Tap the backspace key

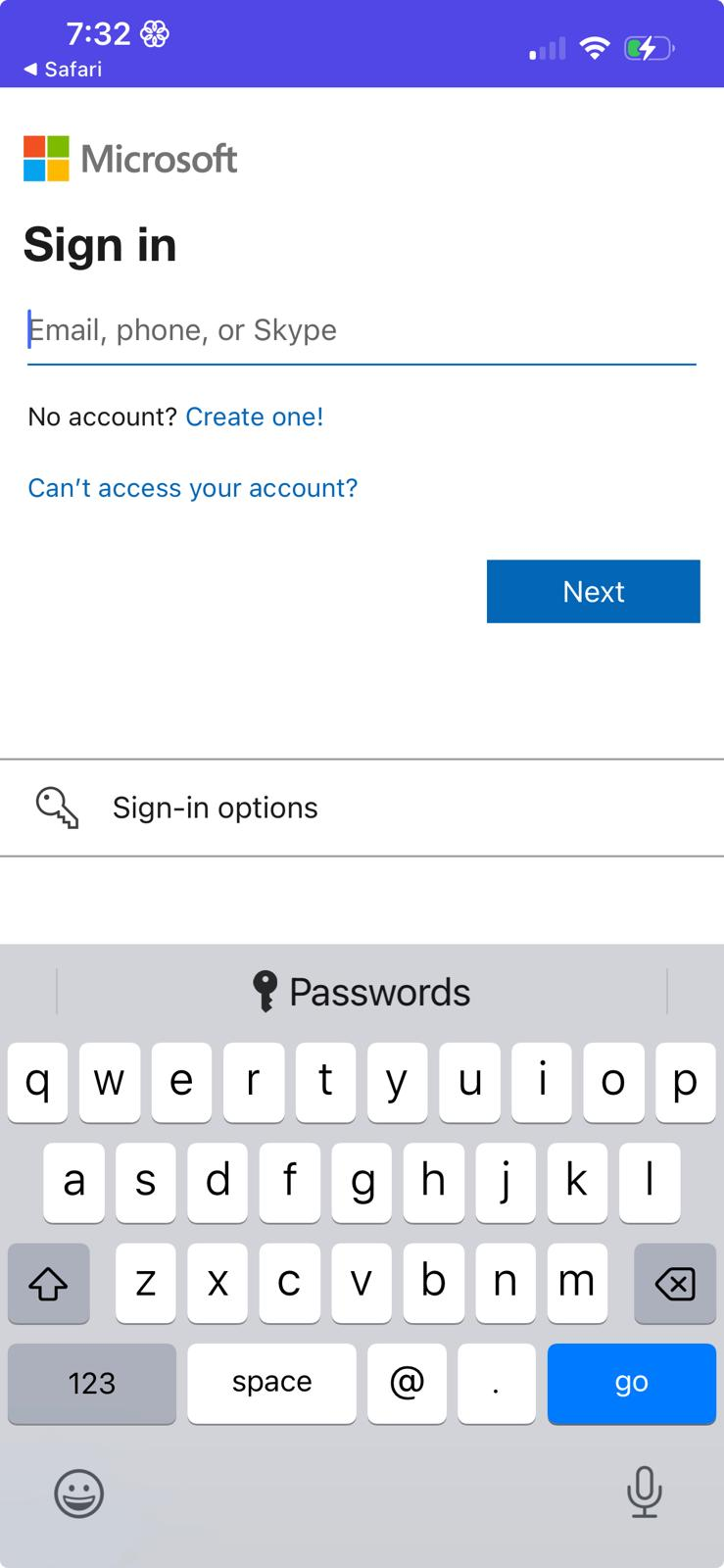point(674,1283)
